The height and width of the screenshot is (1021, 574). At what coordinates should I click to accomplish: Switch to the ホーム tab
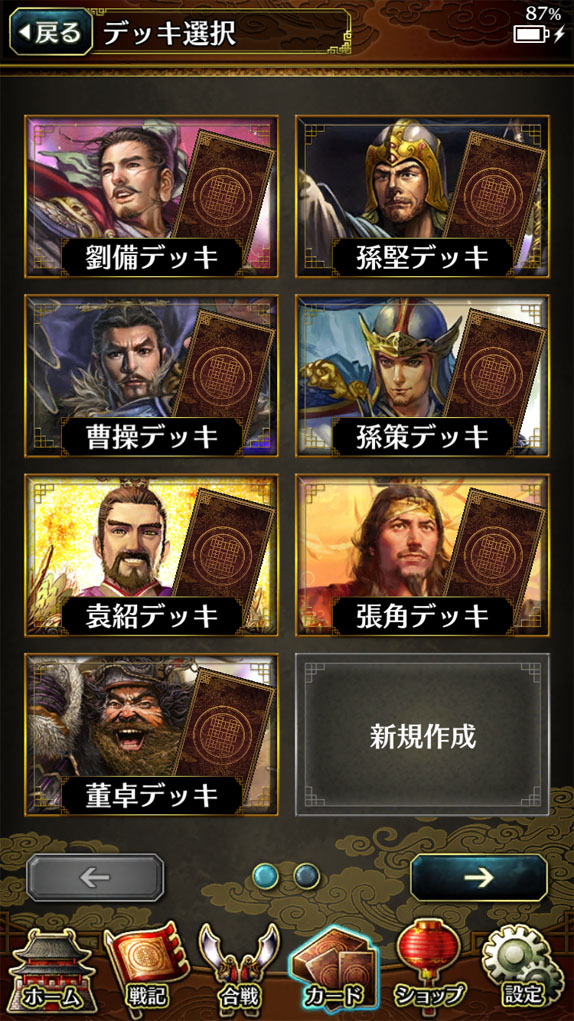click(x=53, y=970)
